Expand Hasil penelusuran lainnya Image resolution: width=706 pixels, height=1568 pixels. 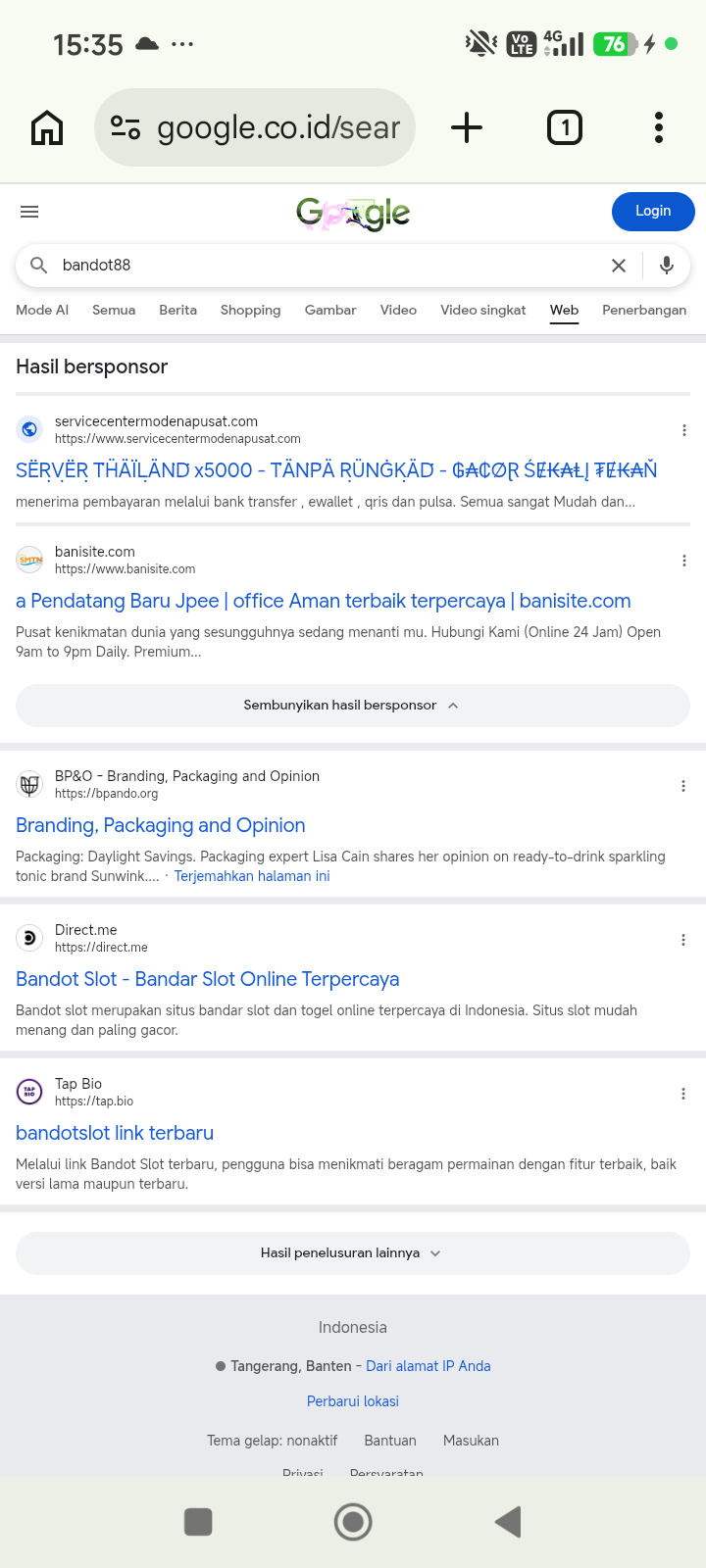(353, 1253)
